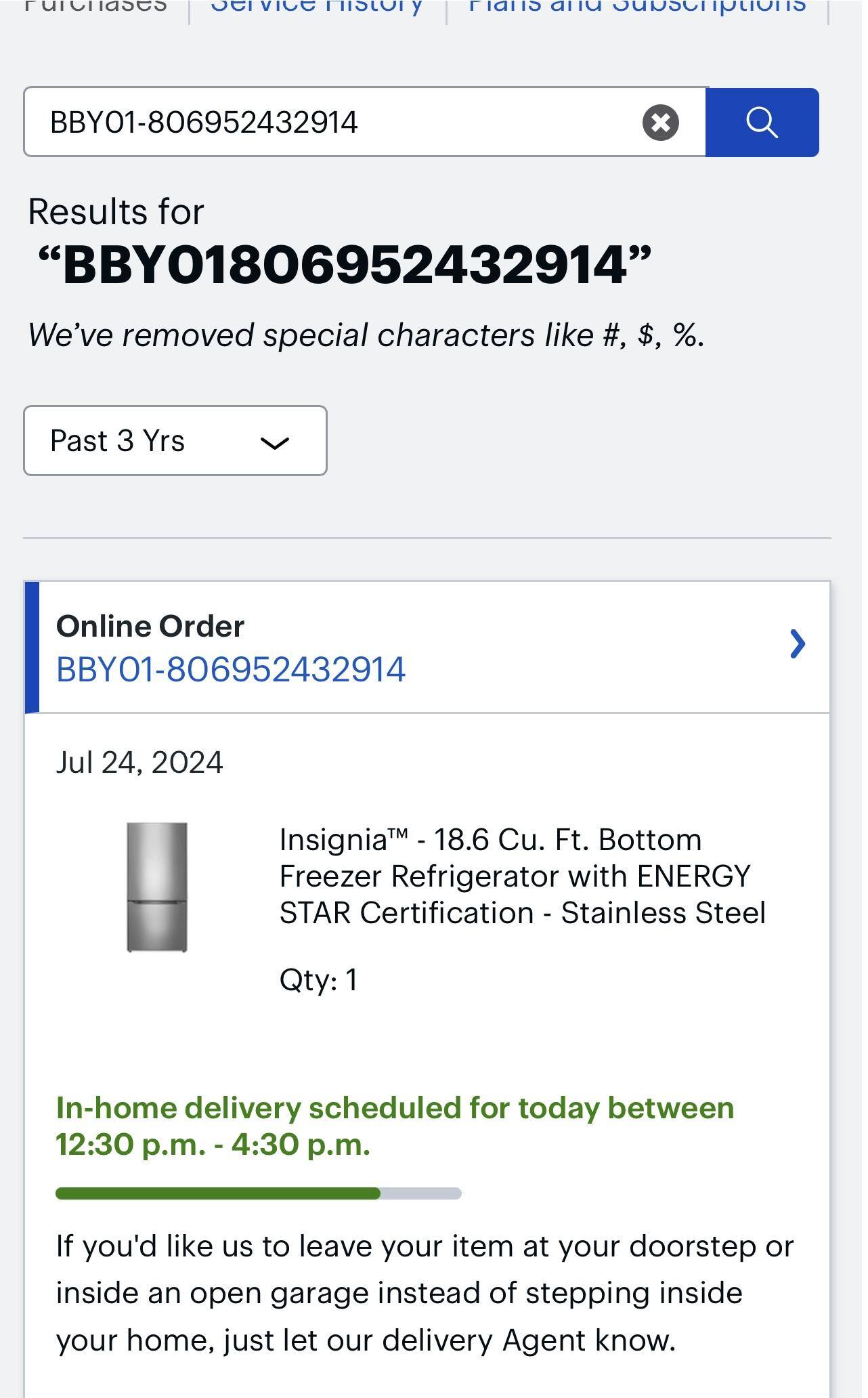
Task: Click the special characters removed notice
Action: 366,334
